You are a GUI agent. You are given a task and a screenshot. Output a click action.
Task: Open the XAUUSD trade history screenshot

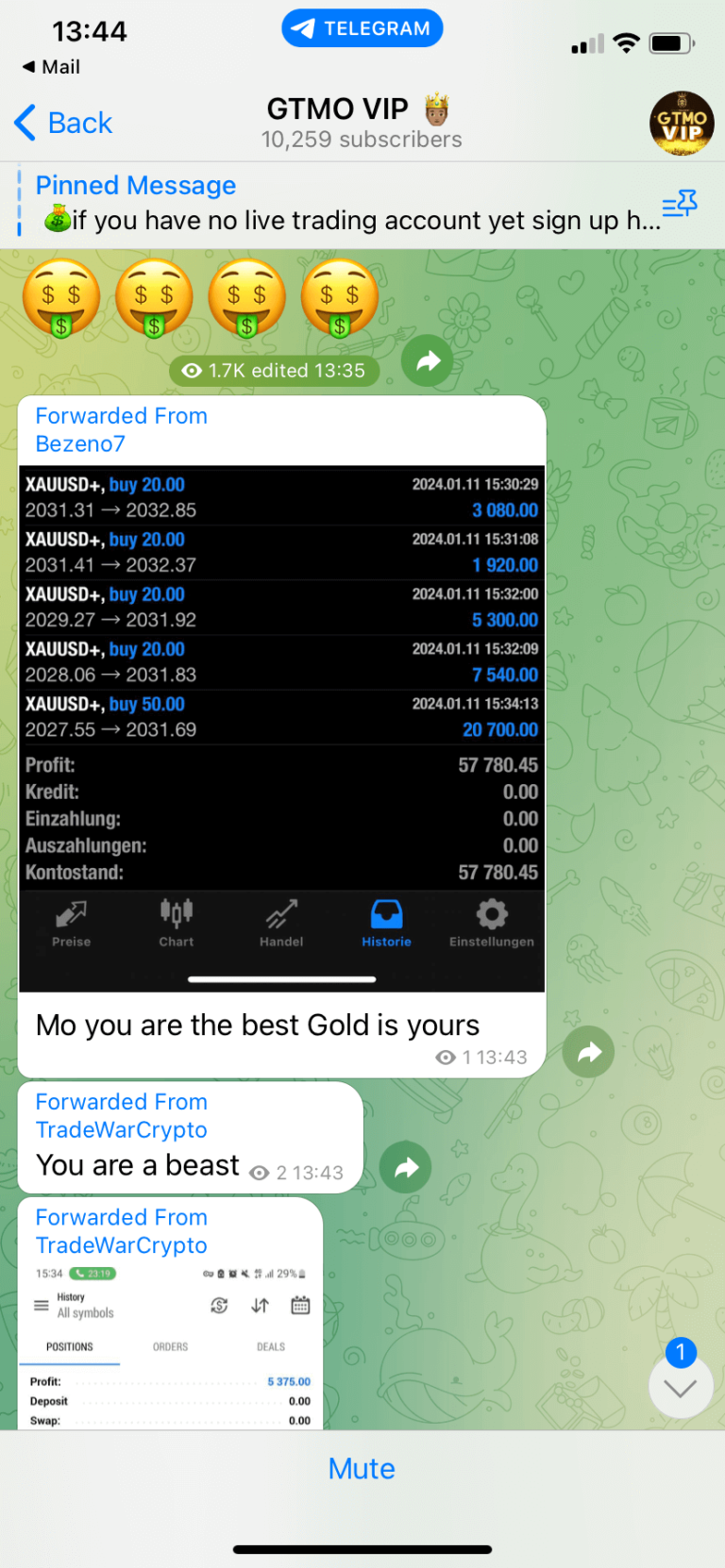[x=281, y=726]
